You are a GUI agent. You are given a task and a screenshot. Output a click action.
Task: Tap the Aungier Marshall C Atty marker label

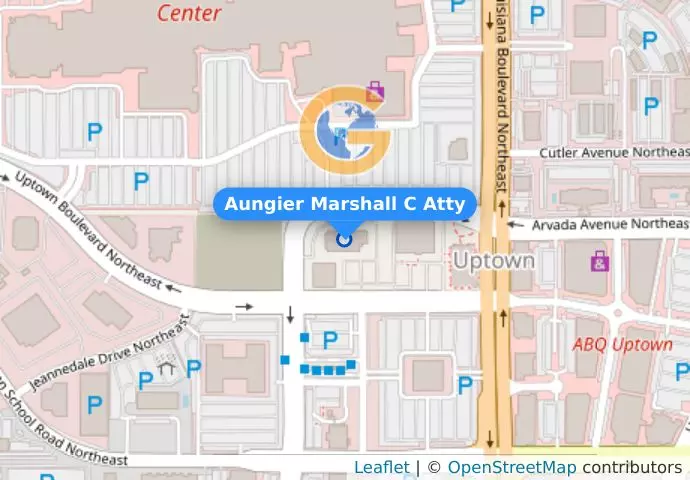[345, 204]
